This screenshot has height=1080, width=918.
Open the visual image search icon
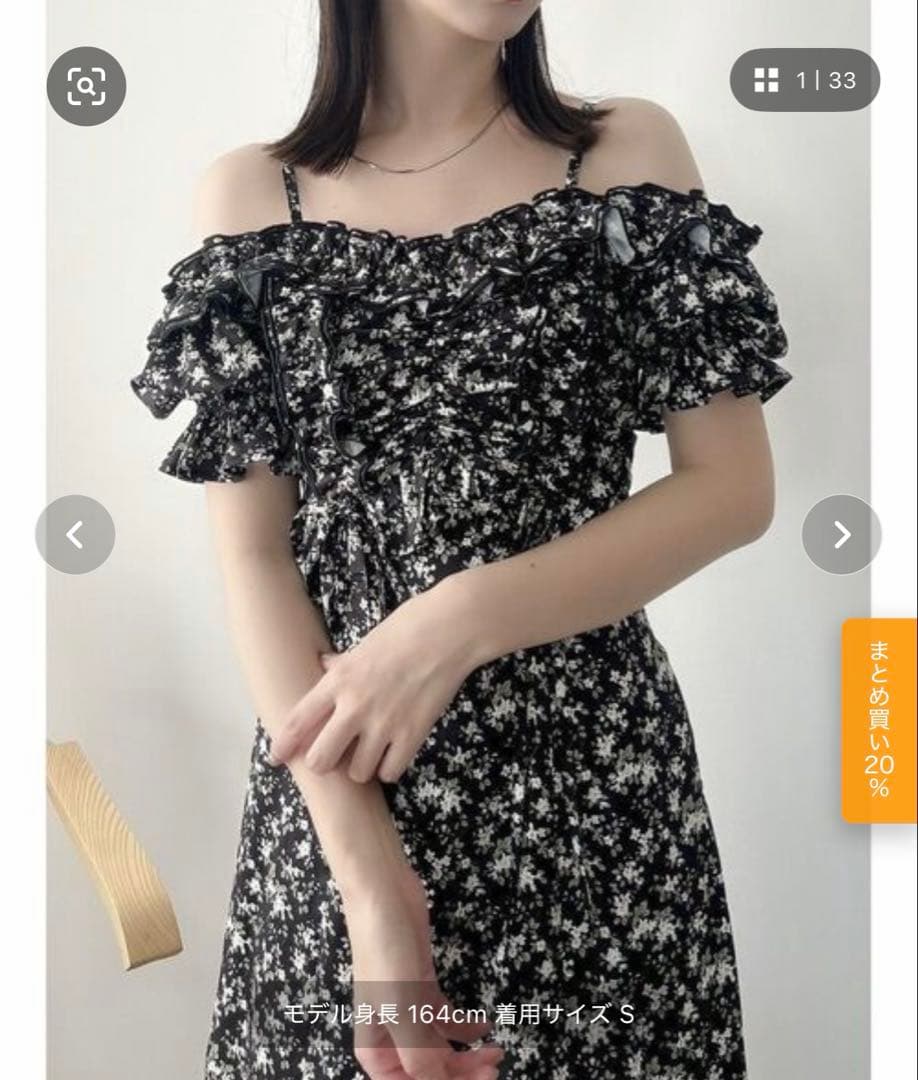pyautogui.click(x=86, y=86)
